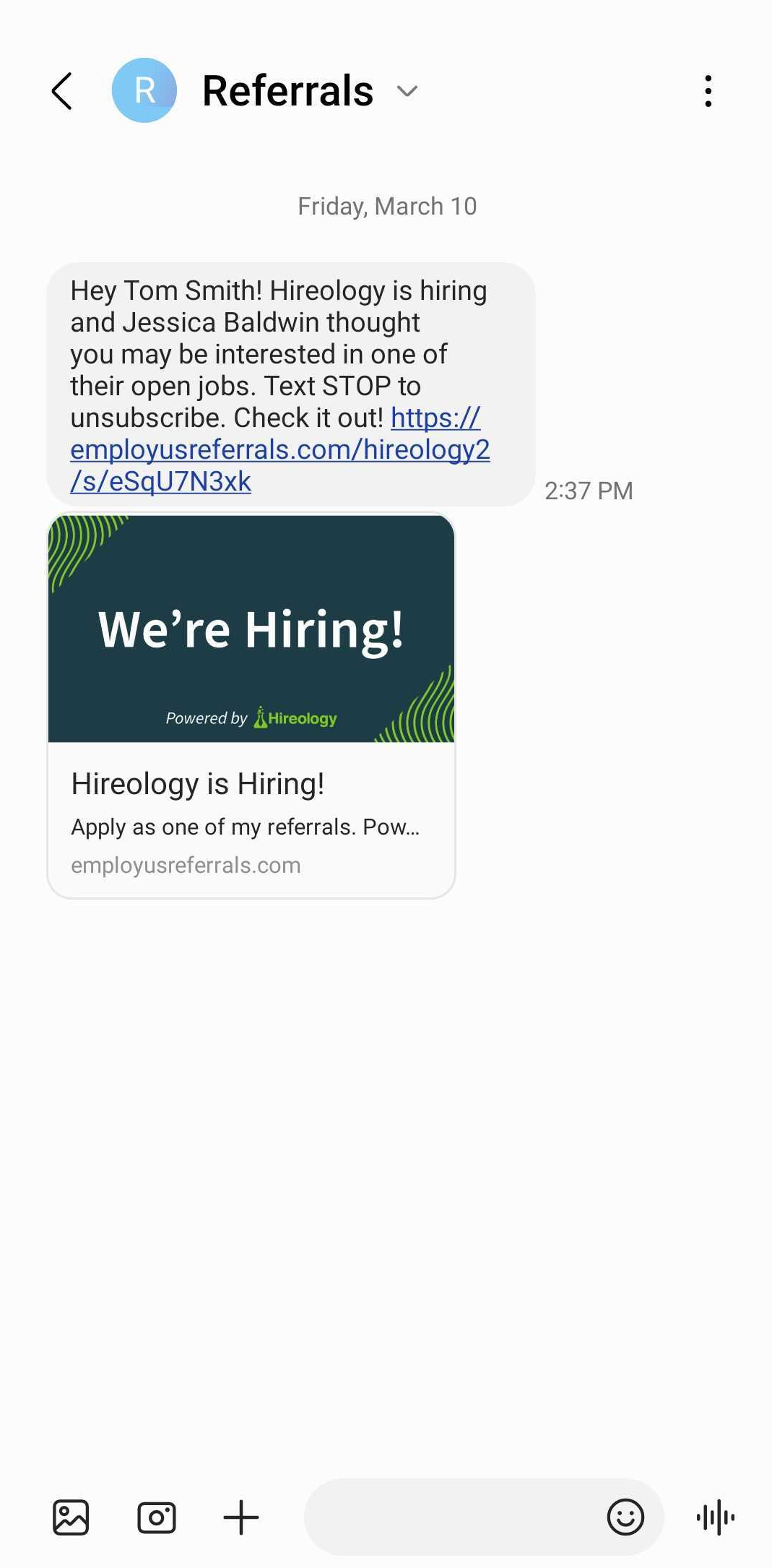Open the employusreferrals.com link in the message
Viewport: 772px width, 1568px height.
[280, 449]
